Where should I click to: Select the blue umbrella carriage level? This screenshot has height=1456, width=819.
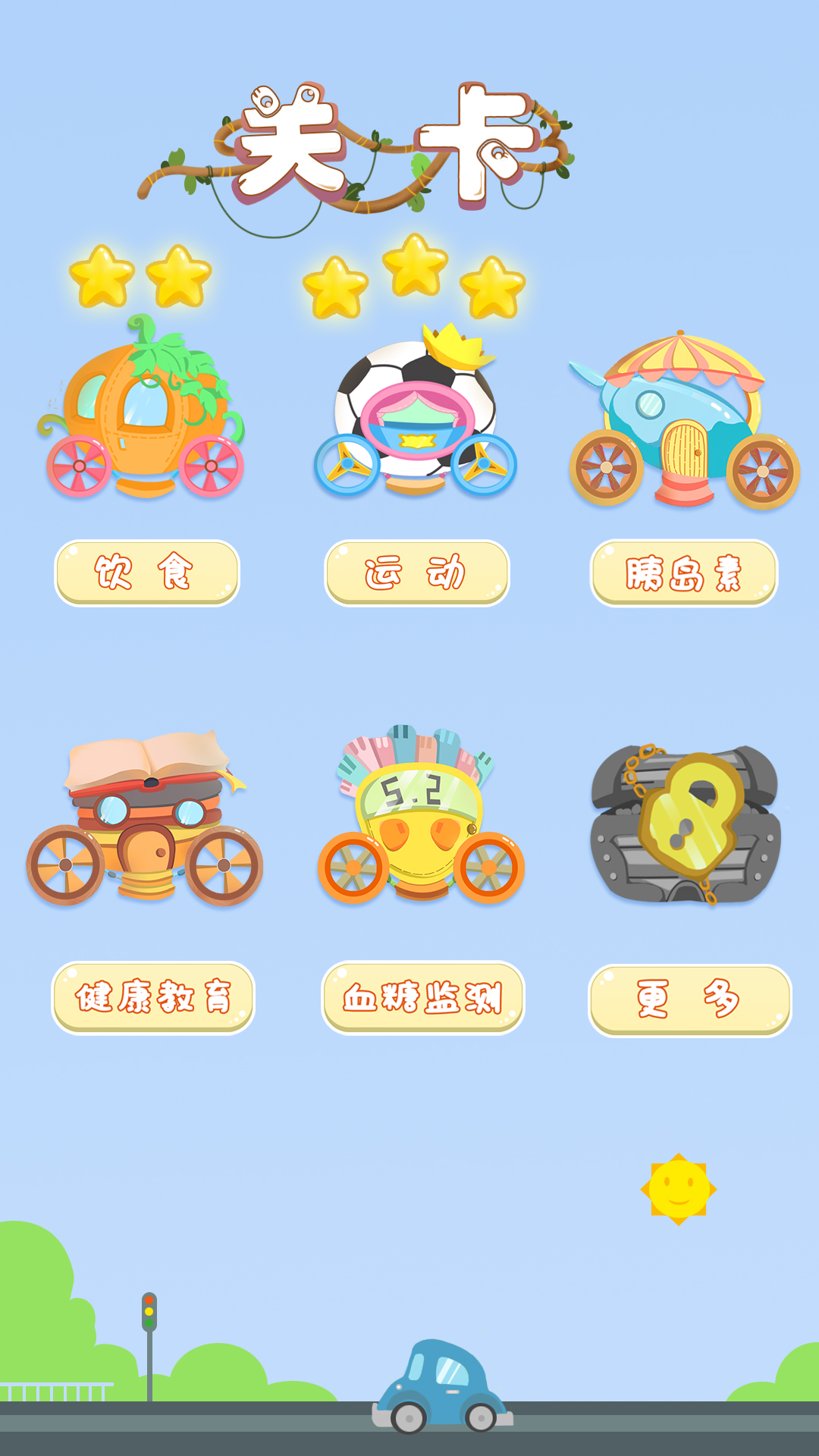coord(684,421)
